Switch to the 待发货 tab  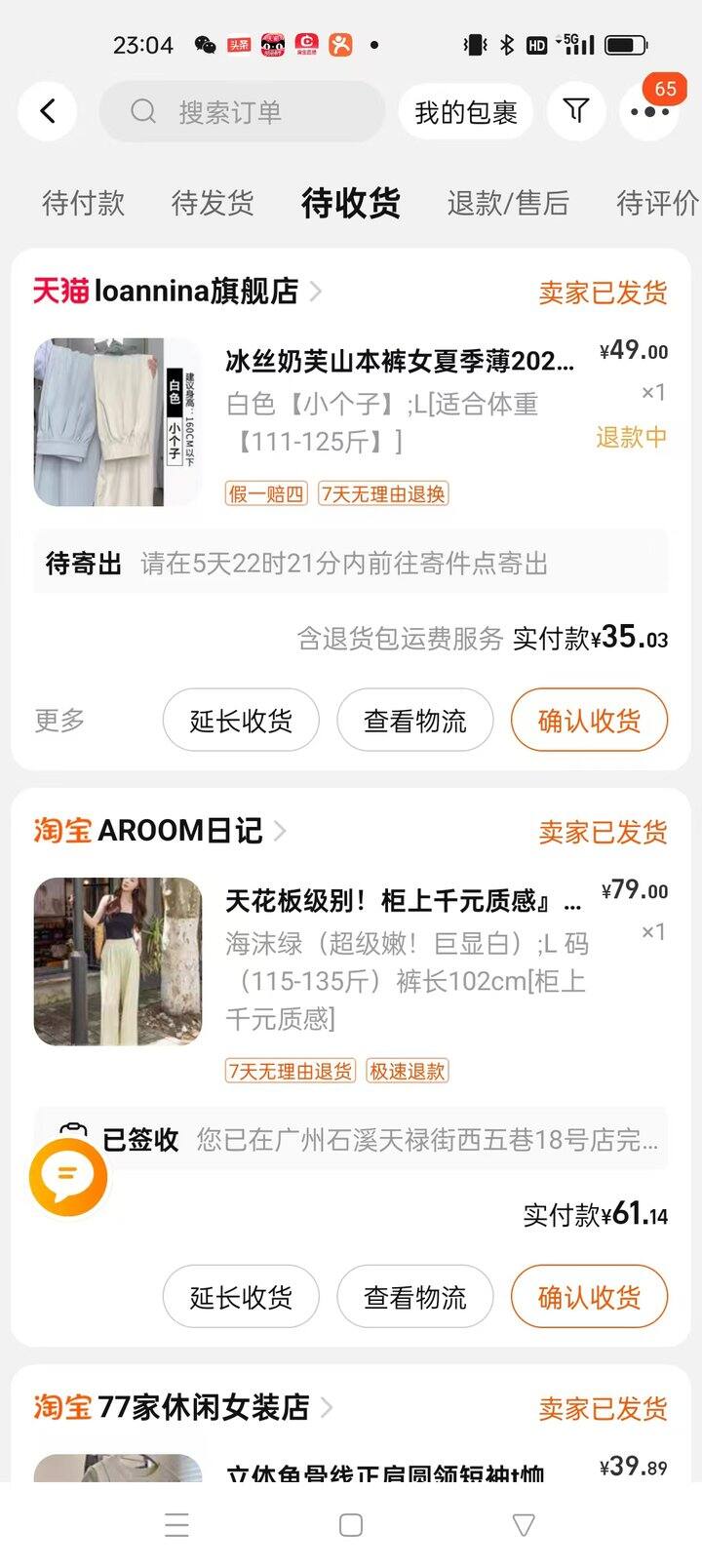tap(213, 203)
